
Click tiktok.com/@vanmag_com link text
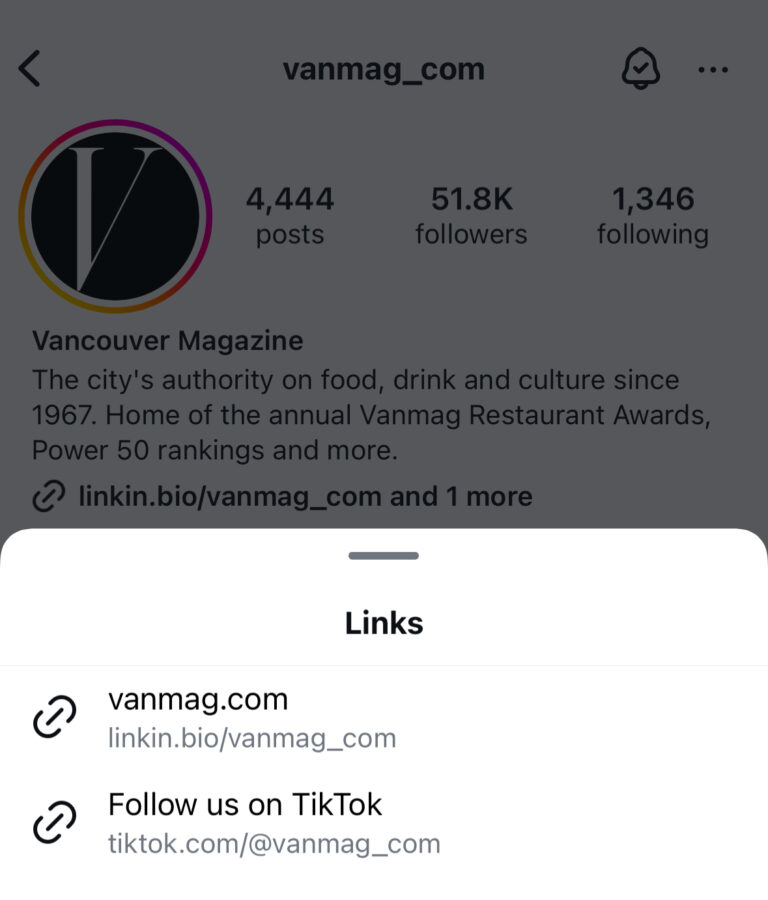click(272, 843)
